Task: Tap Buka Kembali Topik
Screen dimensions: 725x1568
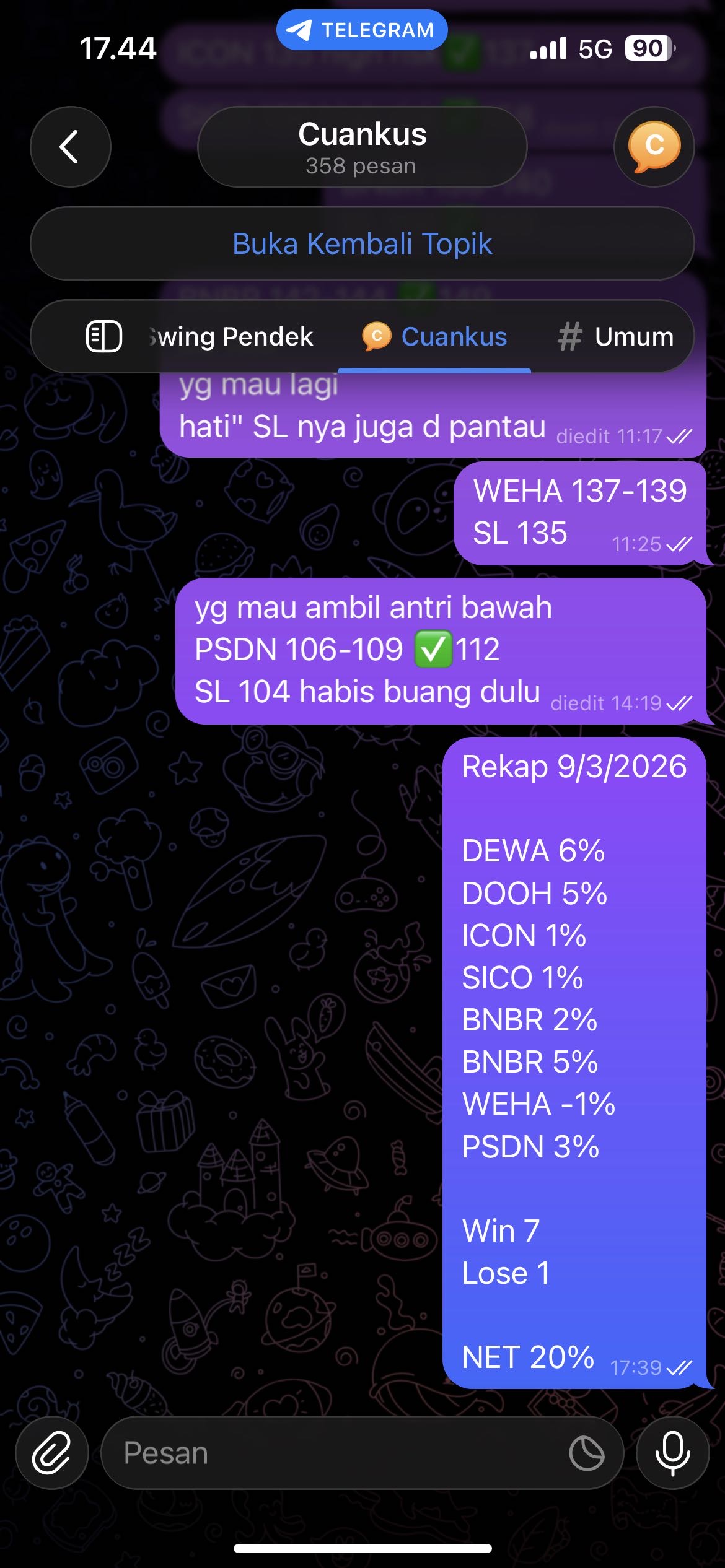Action: tap(362, 244)
